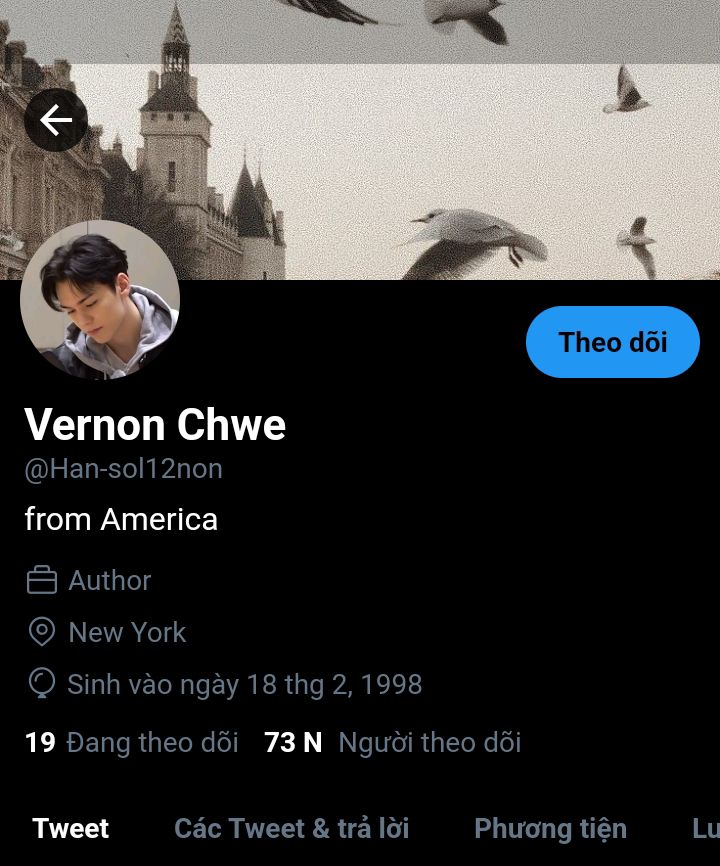Switch to Các Tweet & trả lời tab
The height and width of the screenshot is (866, 720).
click(291, 828)
